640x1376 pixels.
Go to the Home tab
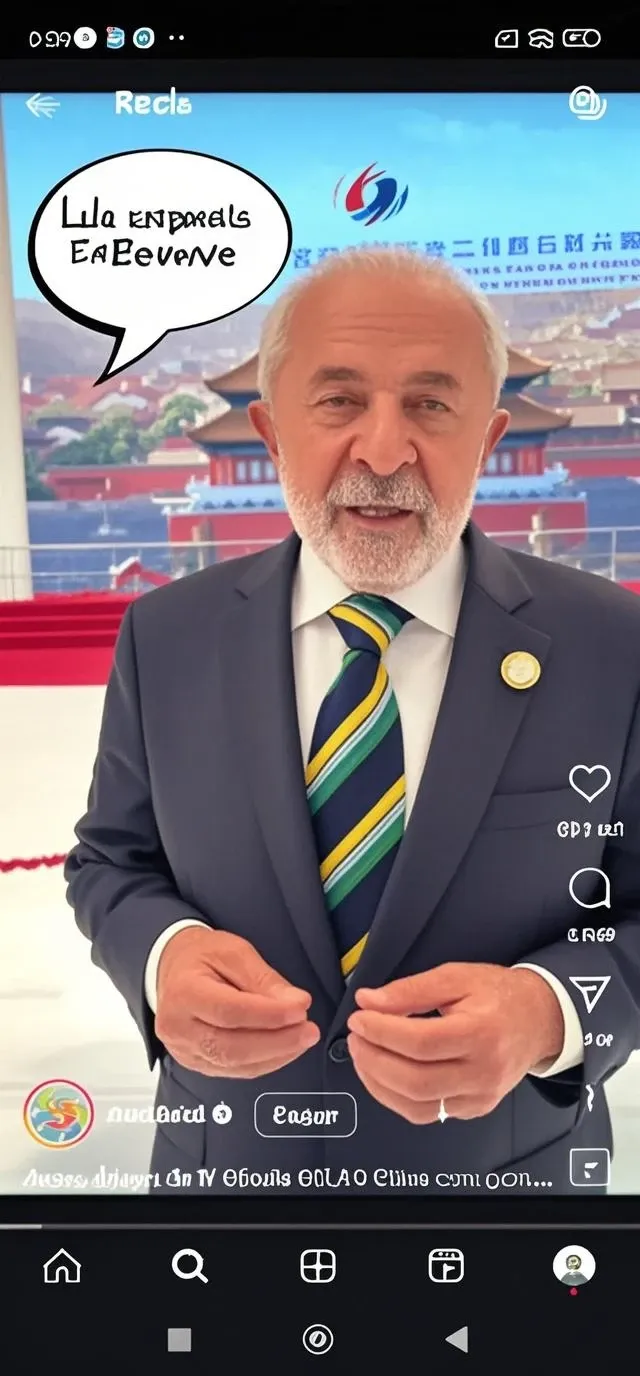point(62,1266)
